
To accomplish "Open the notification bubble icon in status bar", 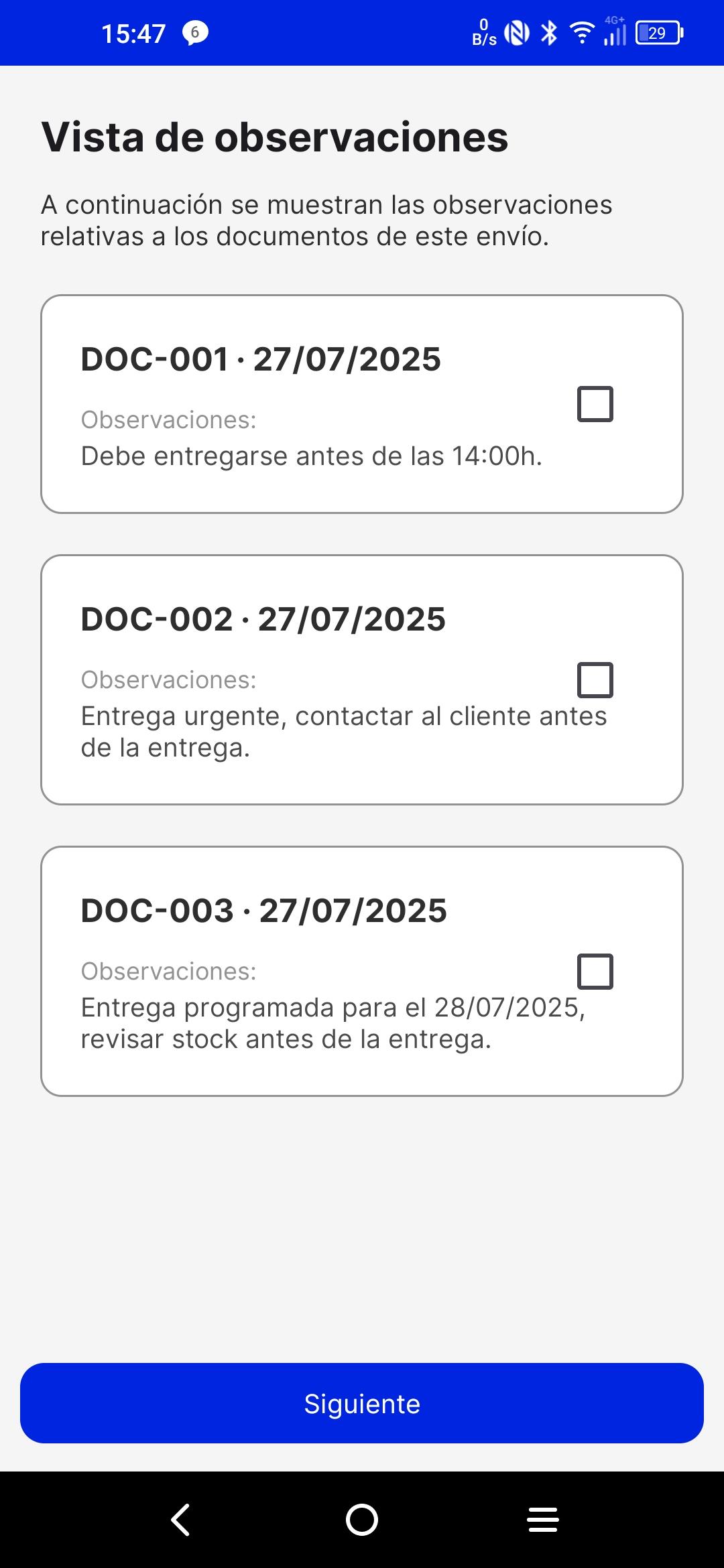I will (195, 32).
